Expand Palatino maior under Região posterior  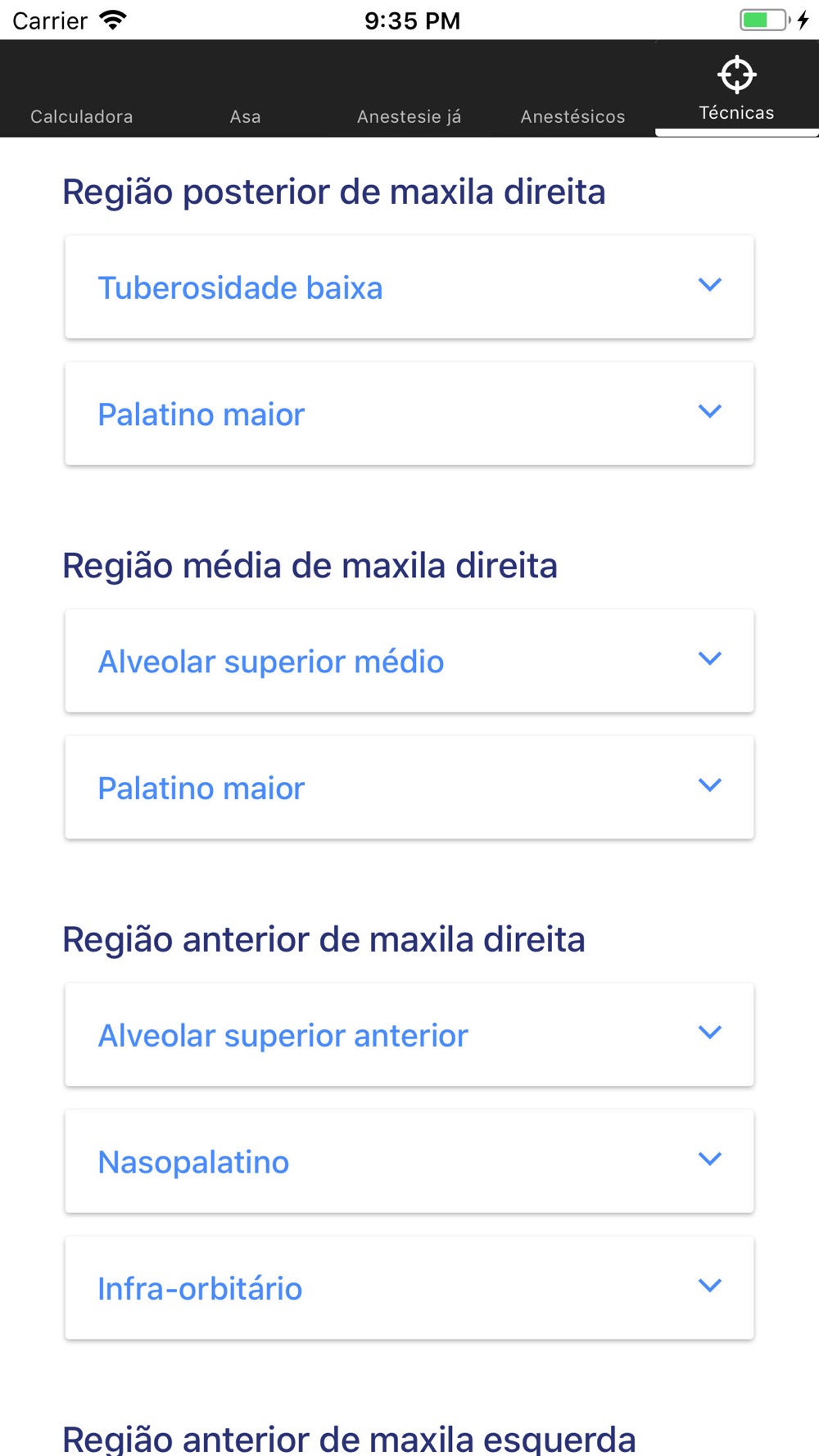pos(409,414)
